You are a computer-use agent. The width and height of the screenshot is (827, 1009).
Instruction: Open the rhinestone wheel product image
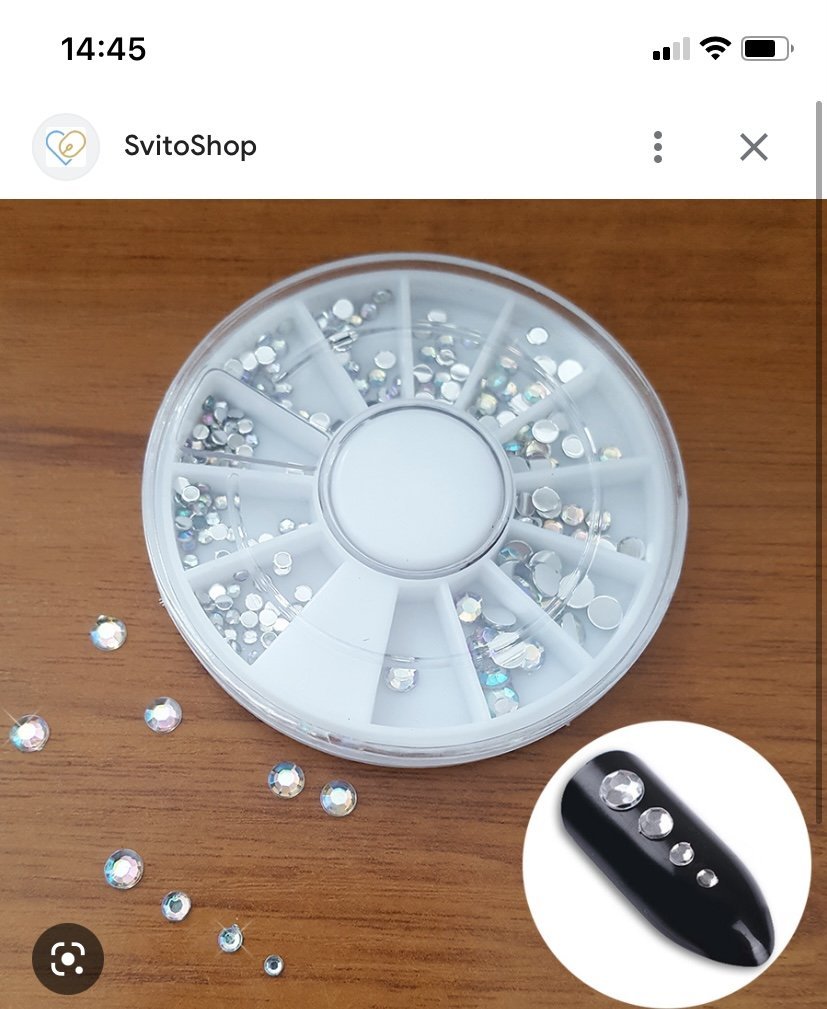pos(414,510)
